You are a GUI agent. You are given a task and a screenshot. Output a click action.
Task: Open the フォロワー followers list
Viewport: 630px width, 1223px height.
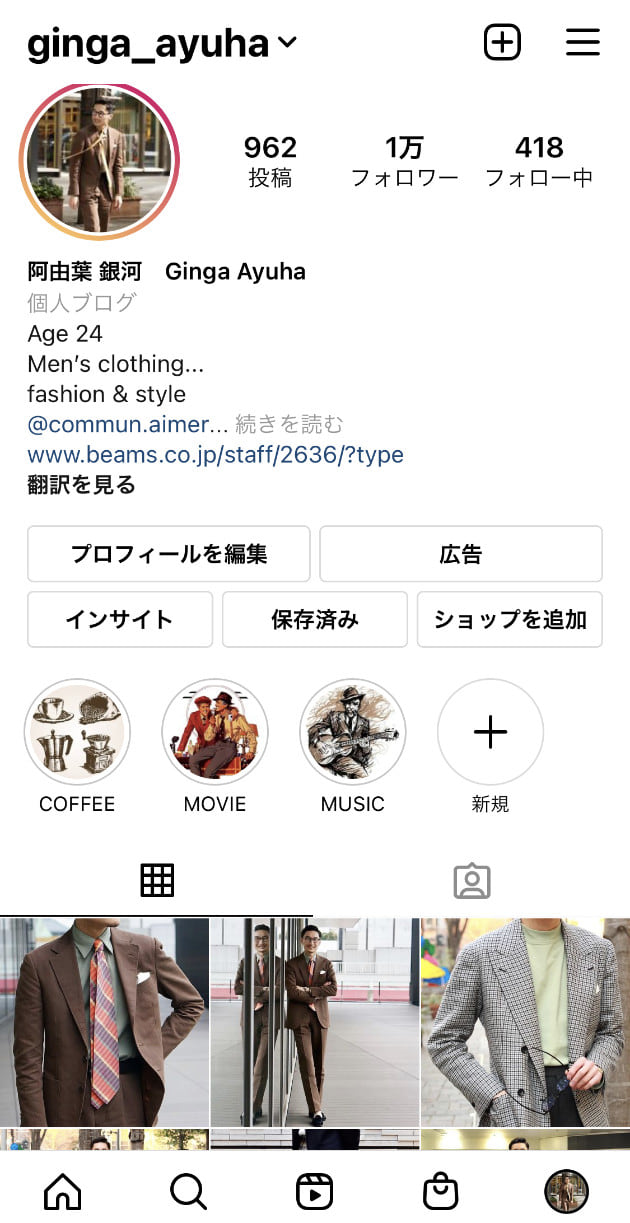pyautogui.click(x=404, y=162)
